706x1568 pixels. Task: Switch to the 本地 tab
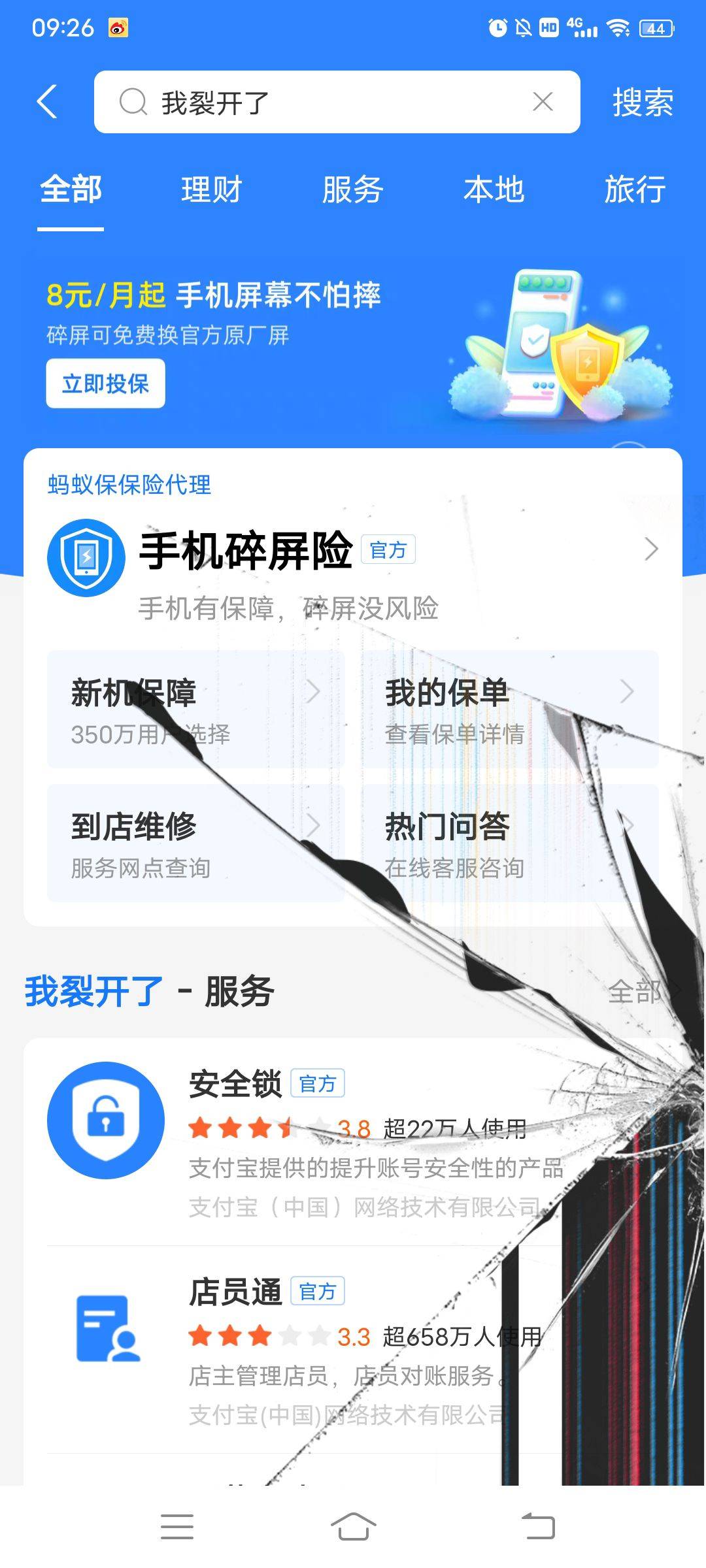pyautogui.click(x=494, y=190)
